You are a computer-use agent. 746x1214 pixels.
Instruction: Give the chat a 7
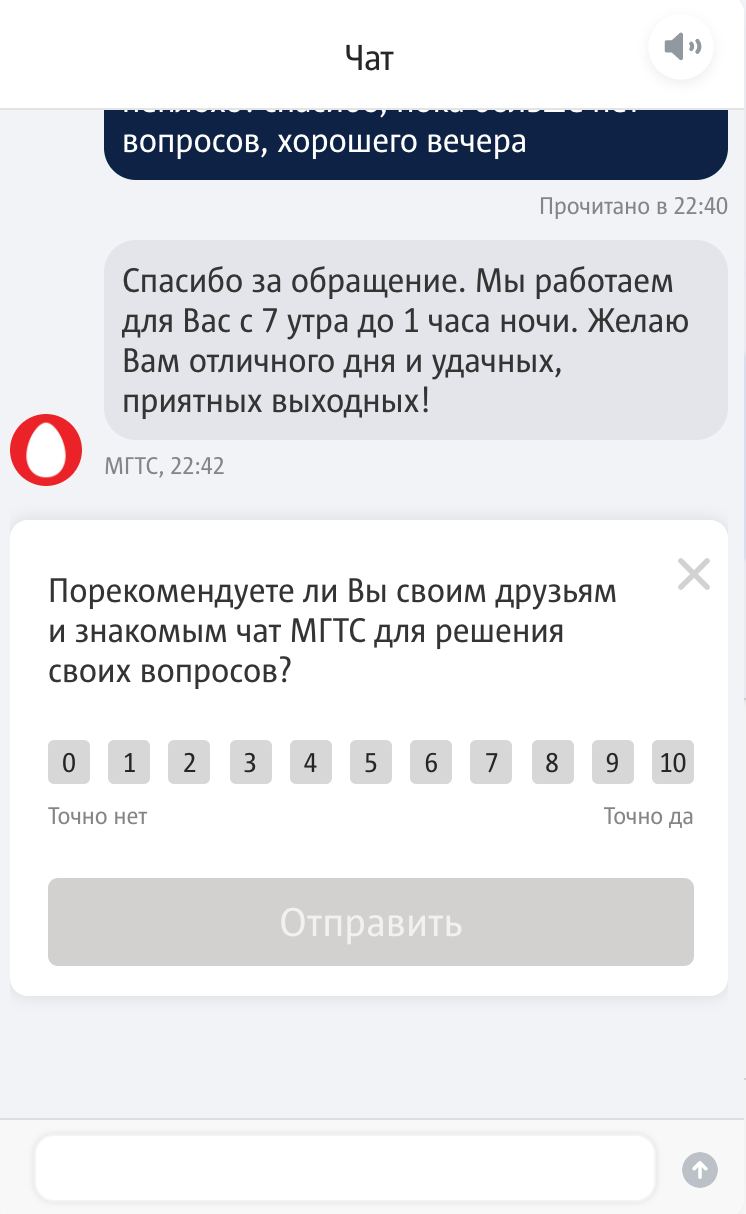(x=491, y=762)
